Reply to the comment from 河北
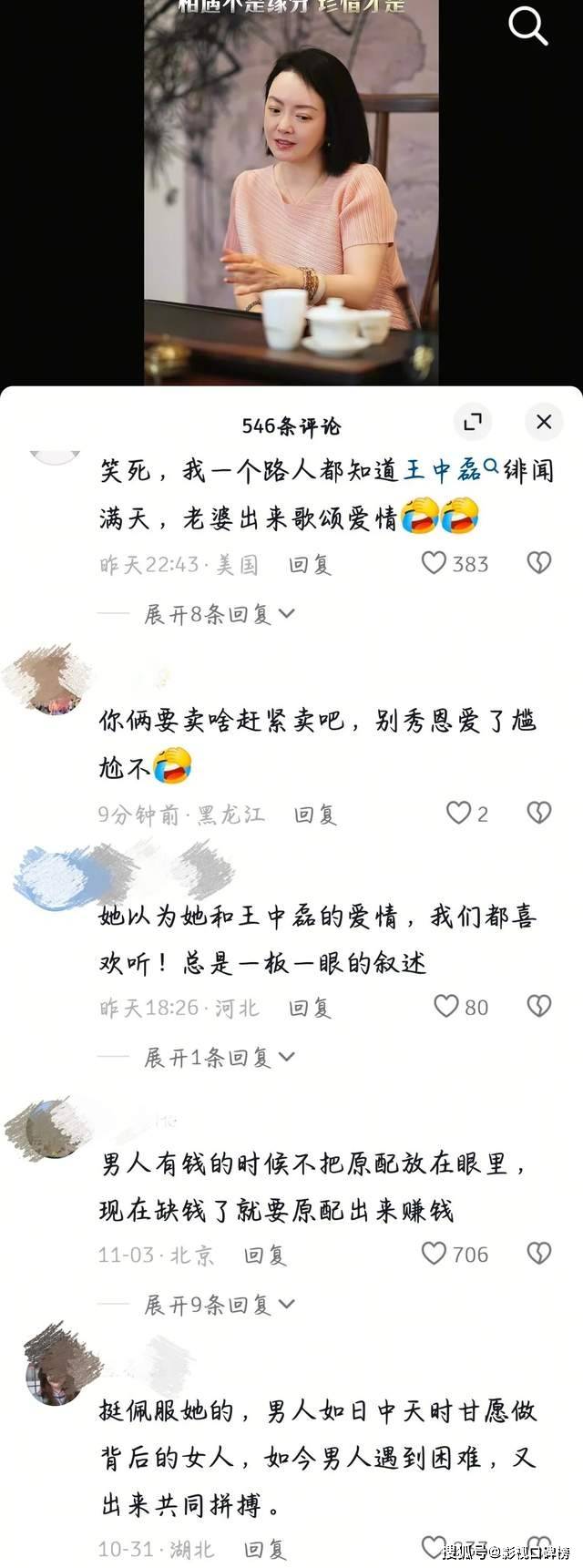The image size is (583, 1568). (x=310, y=1008)
